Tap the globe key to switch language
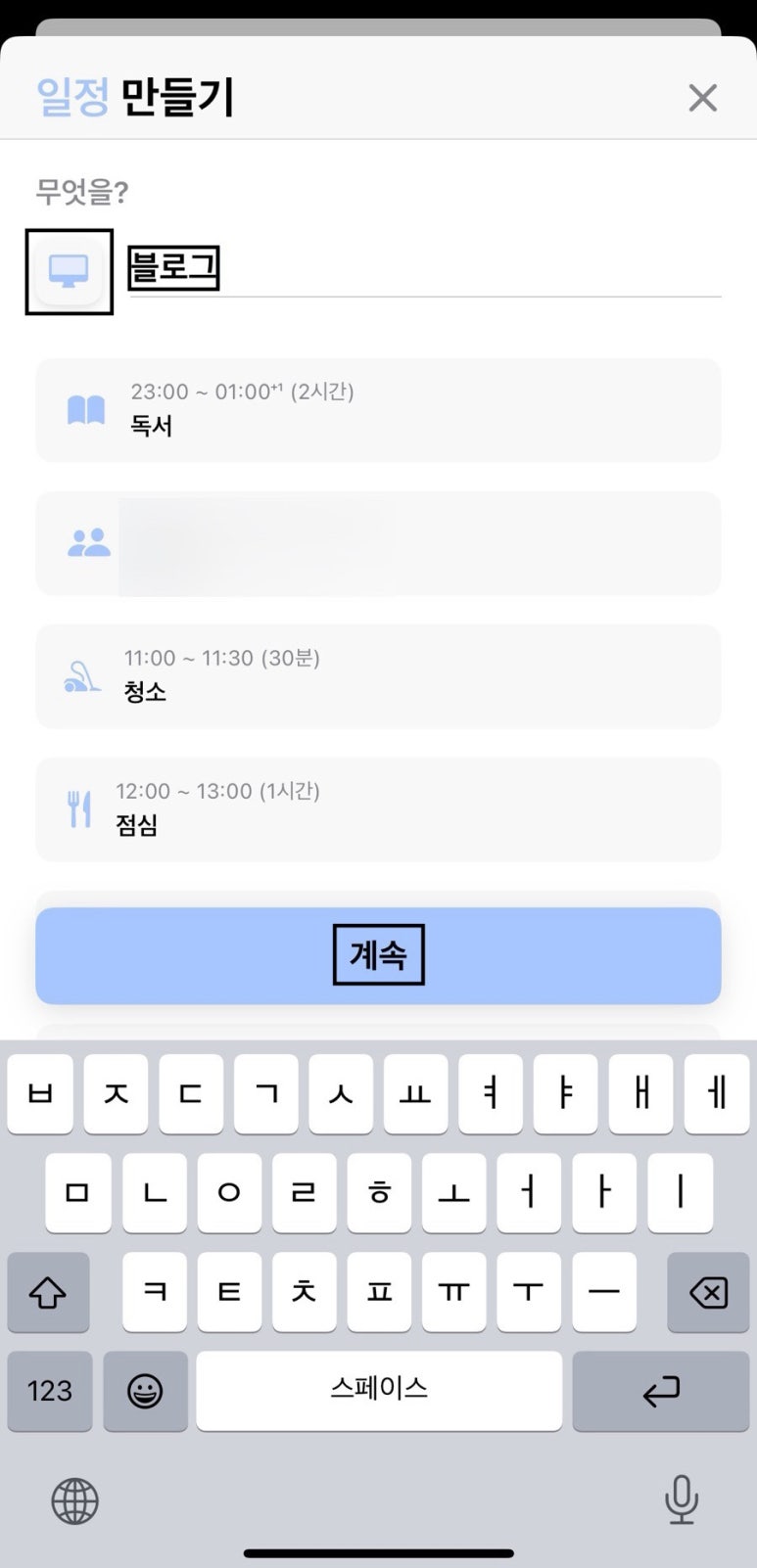 pyautogui.click(x=75, y=1500)
